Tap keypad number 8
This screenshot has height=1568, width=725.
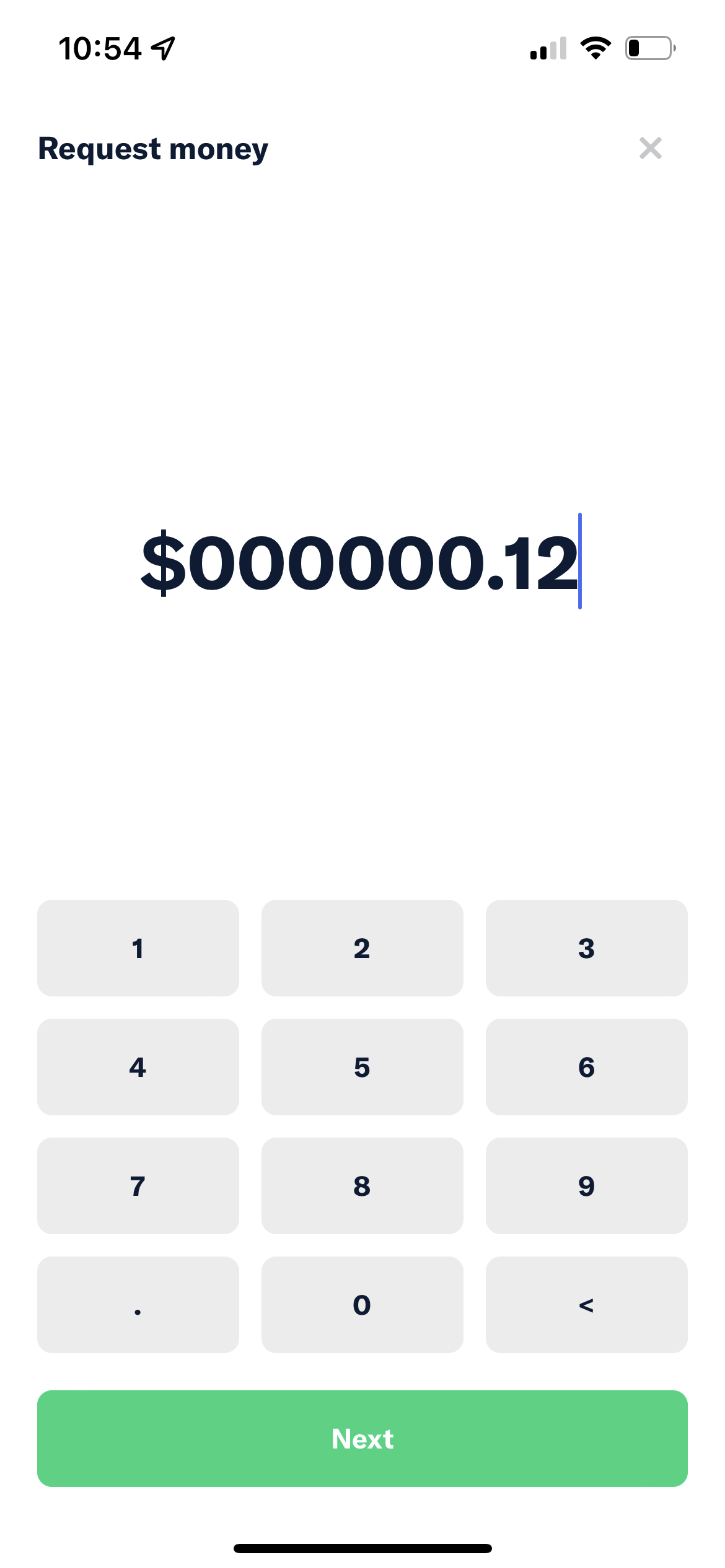tap(362, 1186)
